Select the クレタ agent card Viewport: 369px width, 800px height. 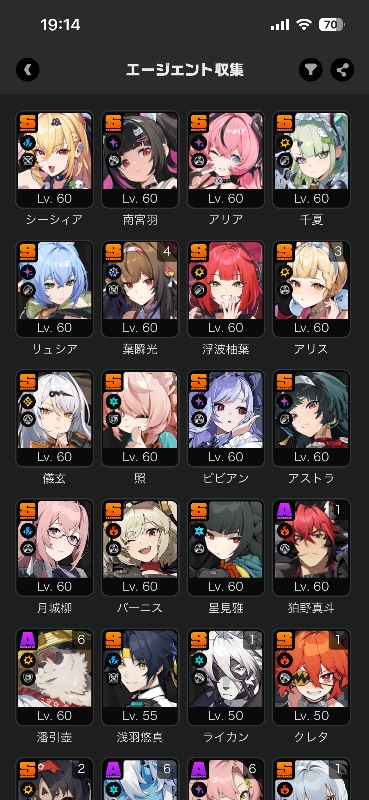311,677
